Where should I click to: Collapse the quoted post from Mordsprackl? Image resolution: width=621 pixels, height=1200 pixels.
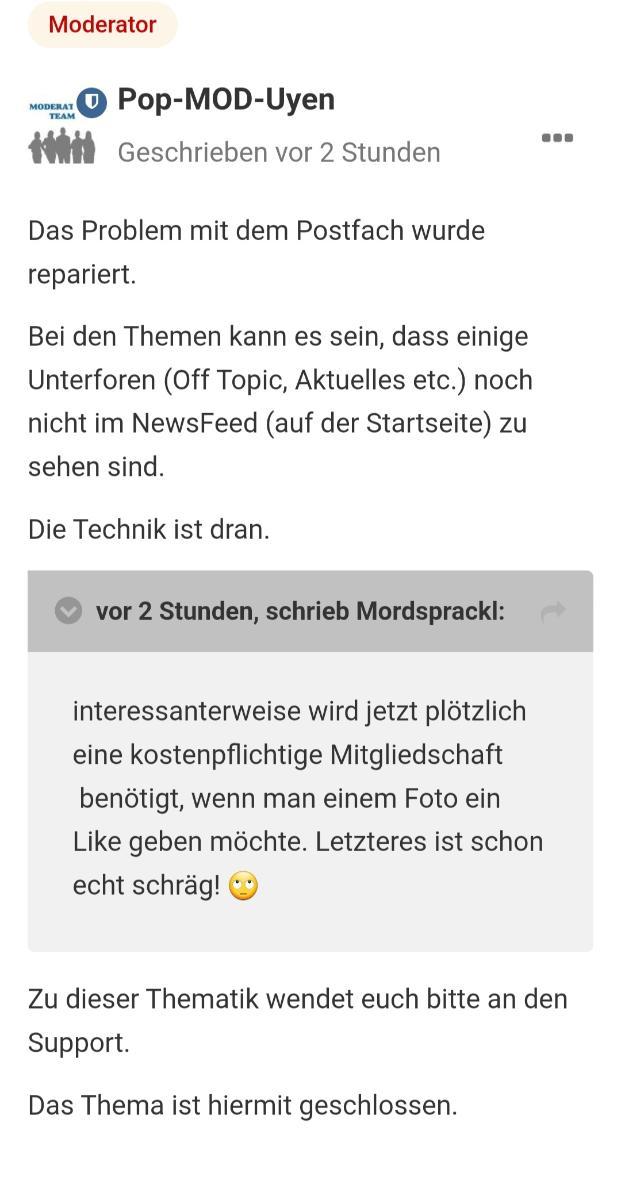click(x=68, y=611)
